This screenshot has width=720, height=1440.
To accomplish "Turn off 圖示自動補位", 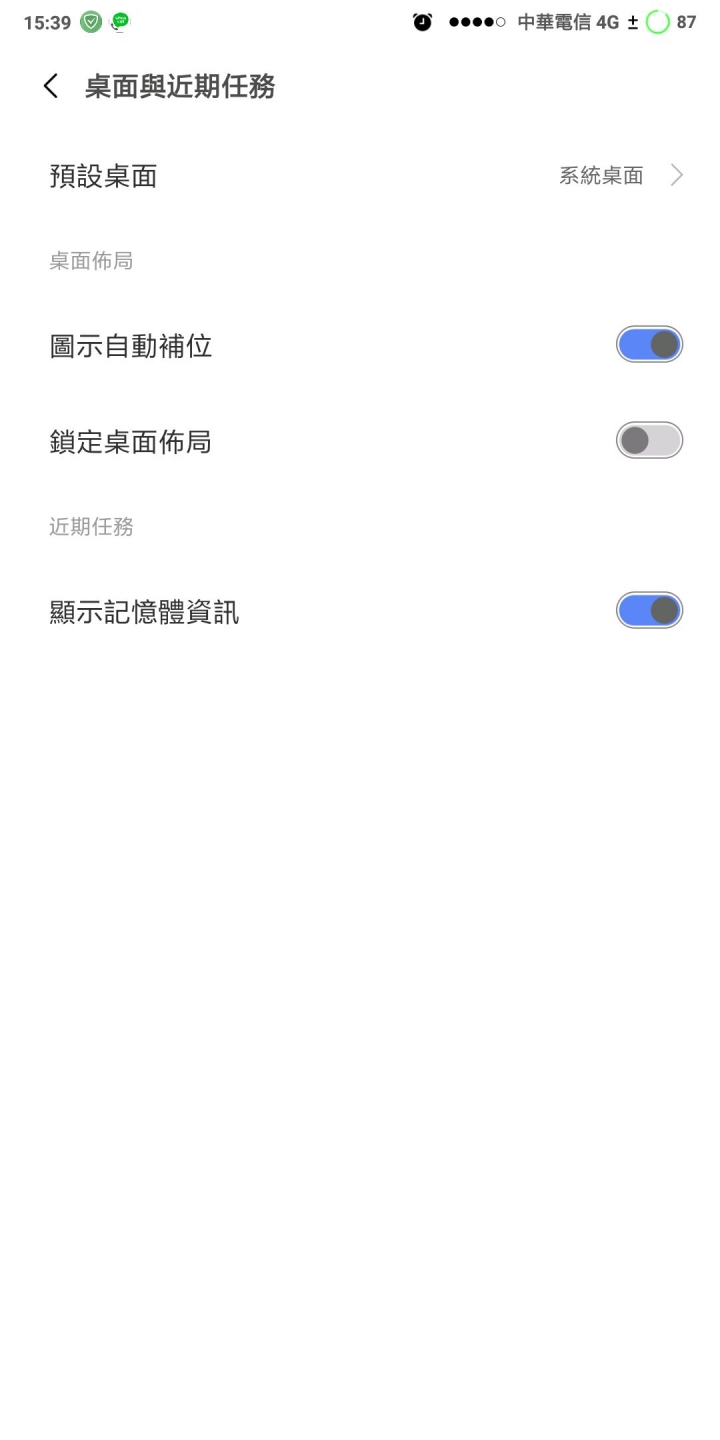I will (x=649, y=345).
